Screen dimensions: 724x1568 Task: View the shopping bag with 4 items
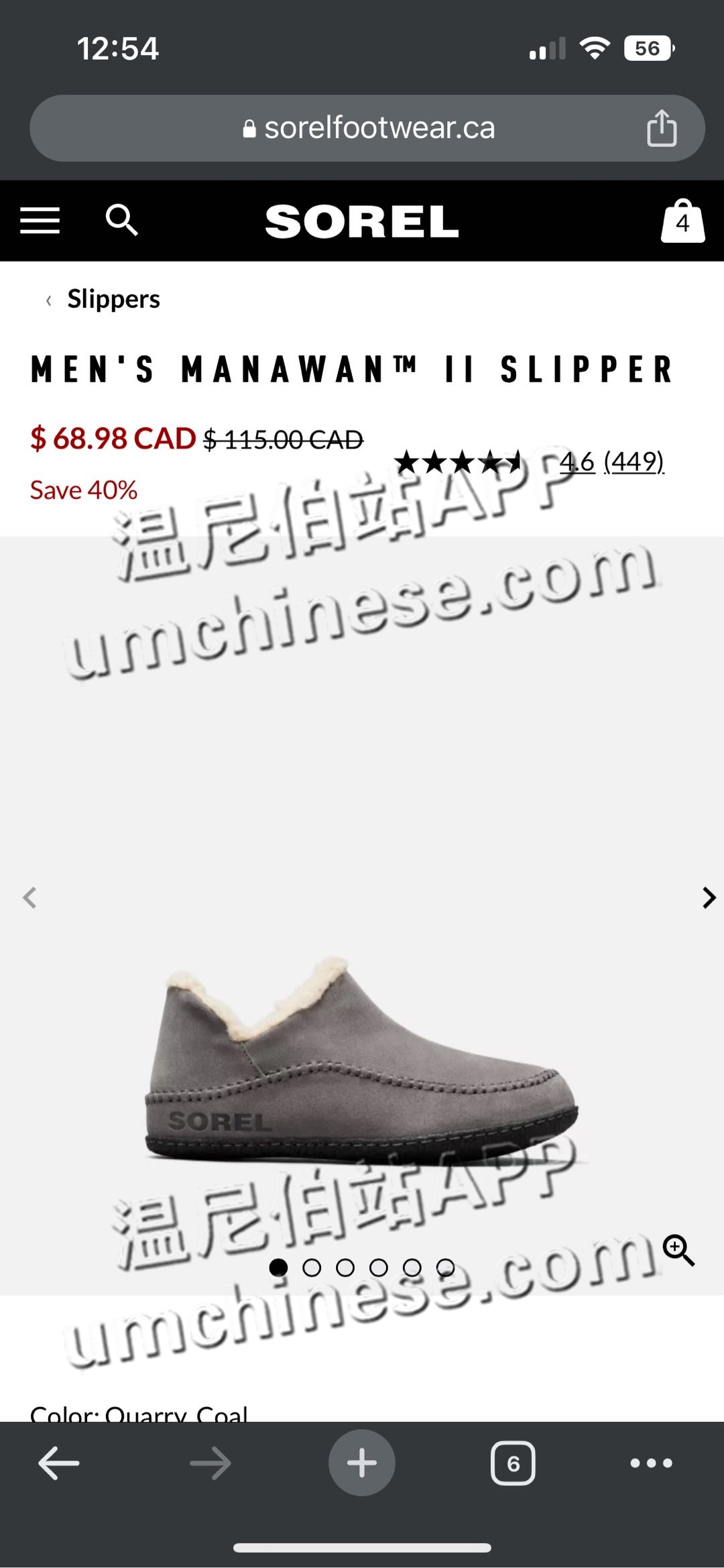[682, 221]
